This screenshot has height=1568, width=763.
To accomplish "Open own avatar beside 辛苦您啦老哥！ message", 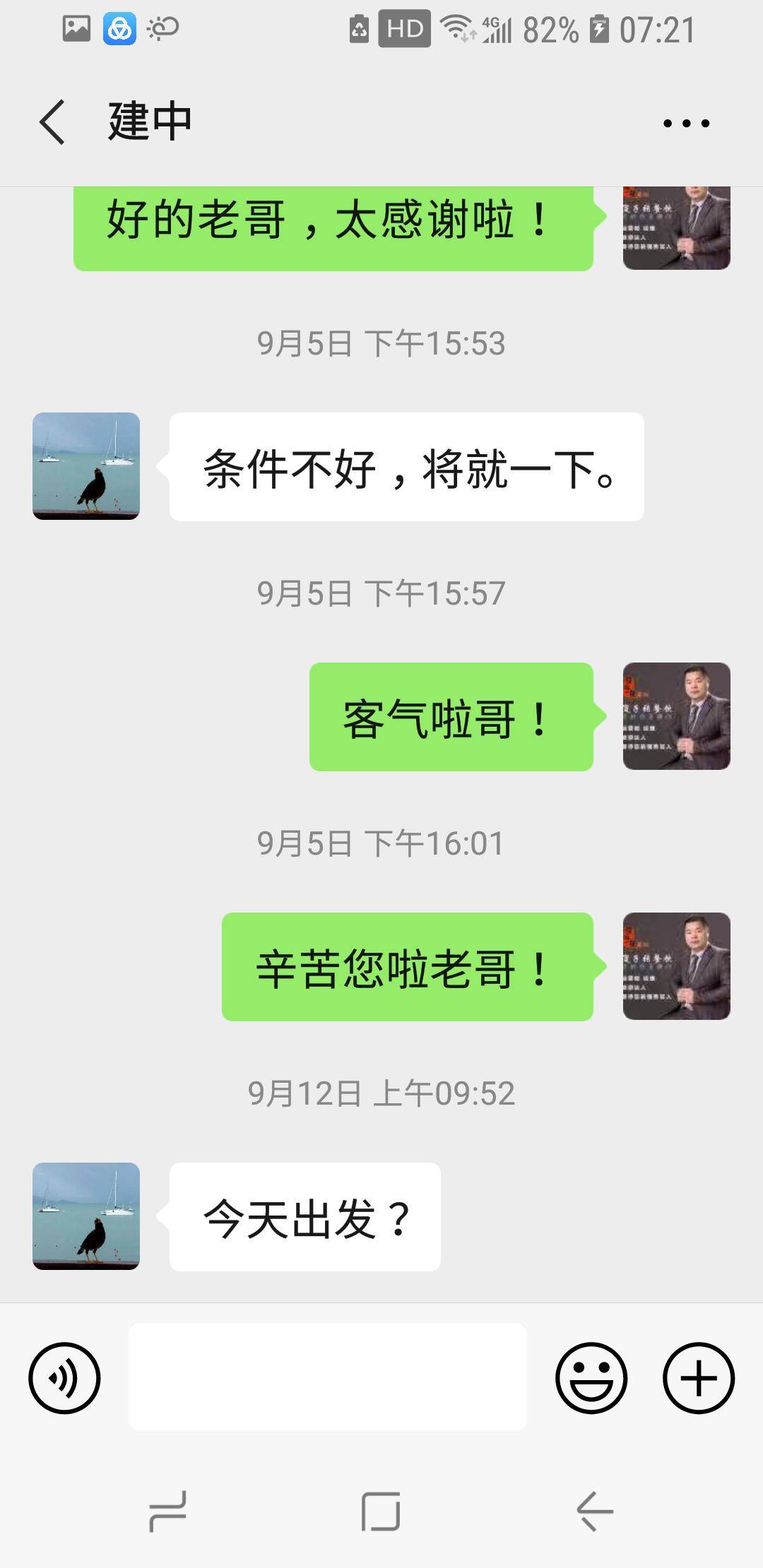I will [x=676, y=966].
